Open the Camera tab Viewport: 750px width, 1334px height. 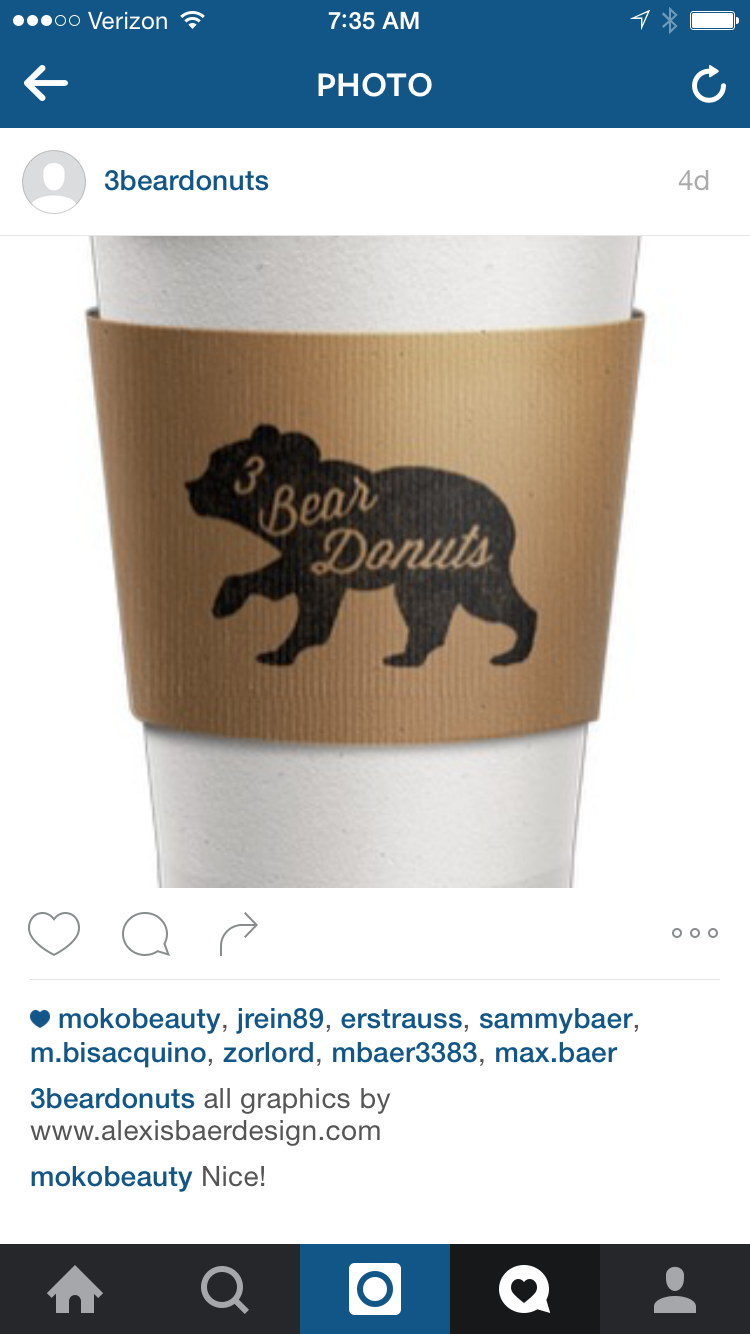point(375,1289)
